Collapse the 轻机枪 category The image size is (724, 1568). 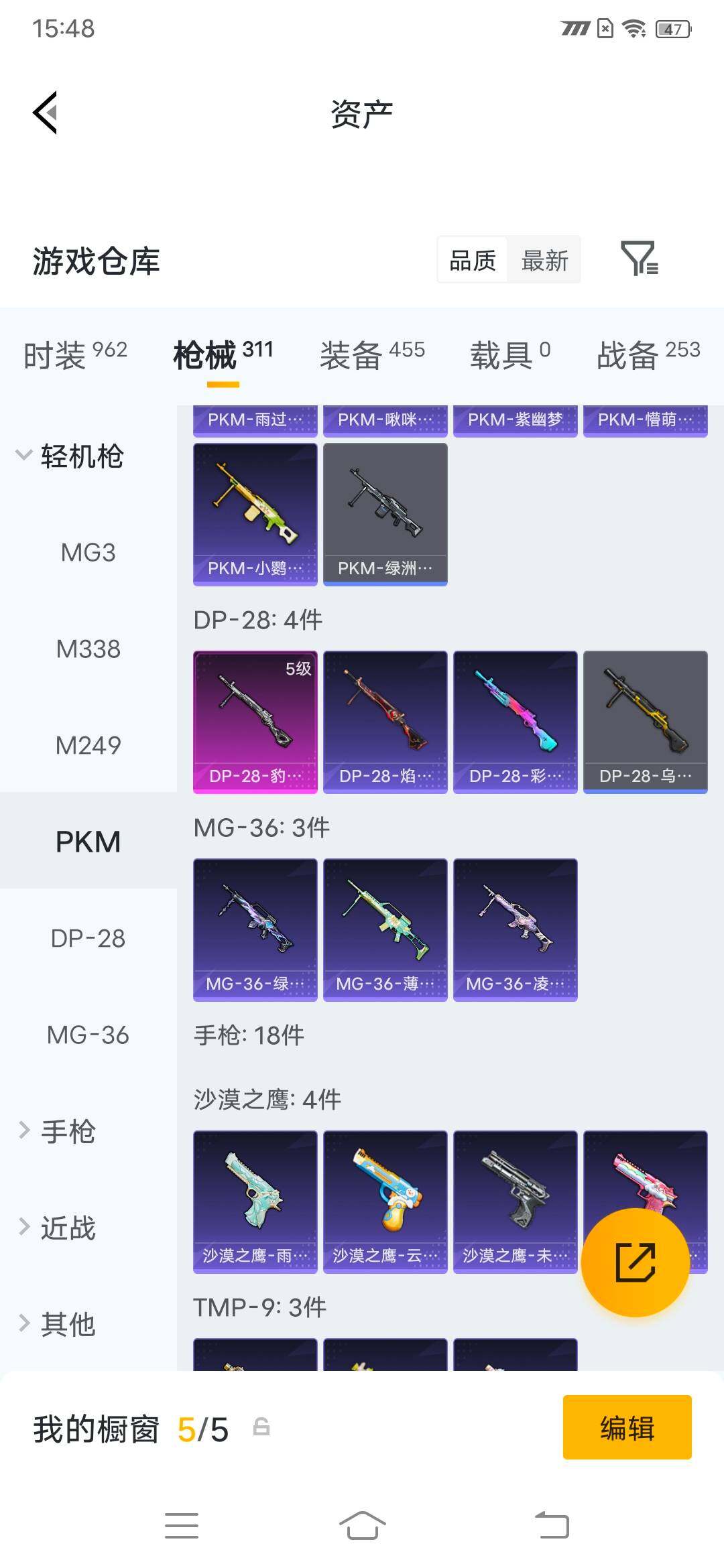coord(70,456)
